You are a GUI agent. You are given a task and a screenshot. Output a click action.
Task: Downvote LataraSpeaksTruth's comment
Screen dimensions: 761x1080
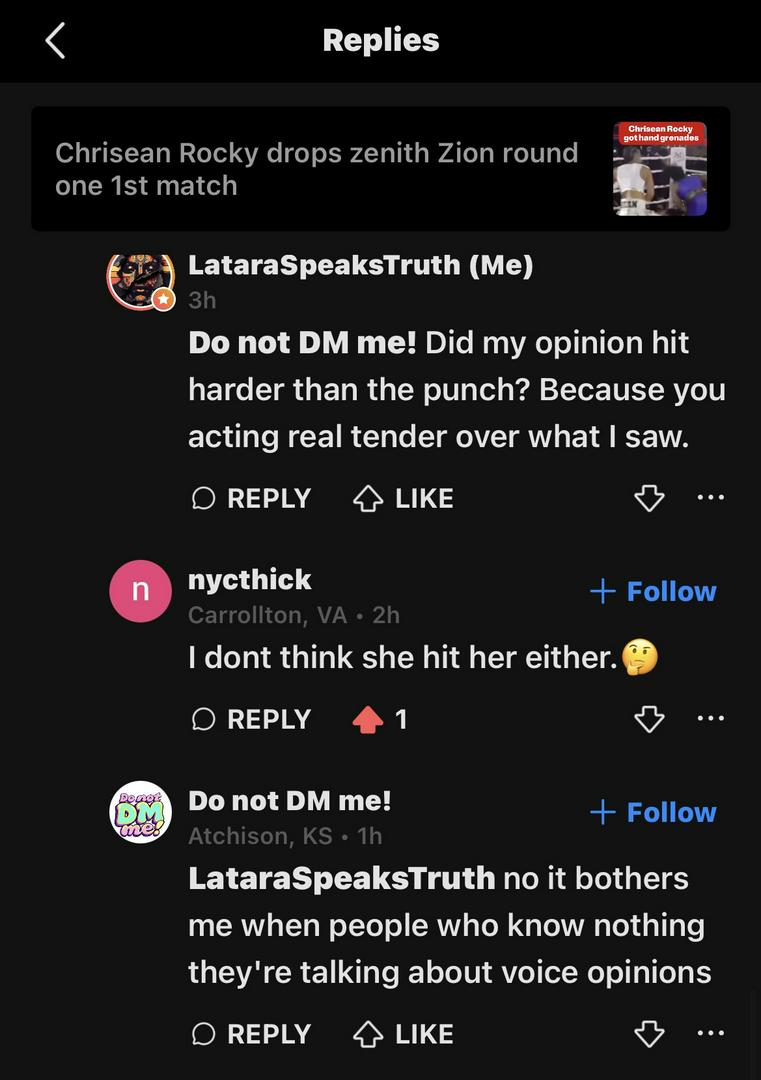[x=649, y=498]
